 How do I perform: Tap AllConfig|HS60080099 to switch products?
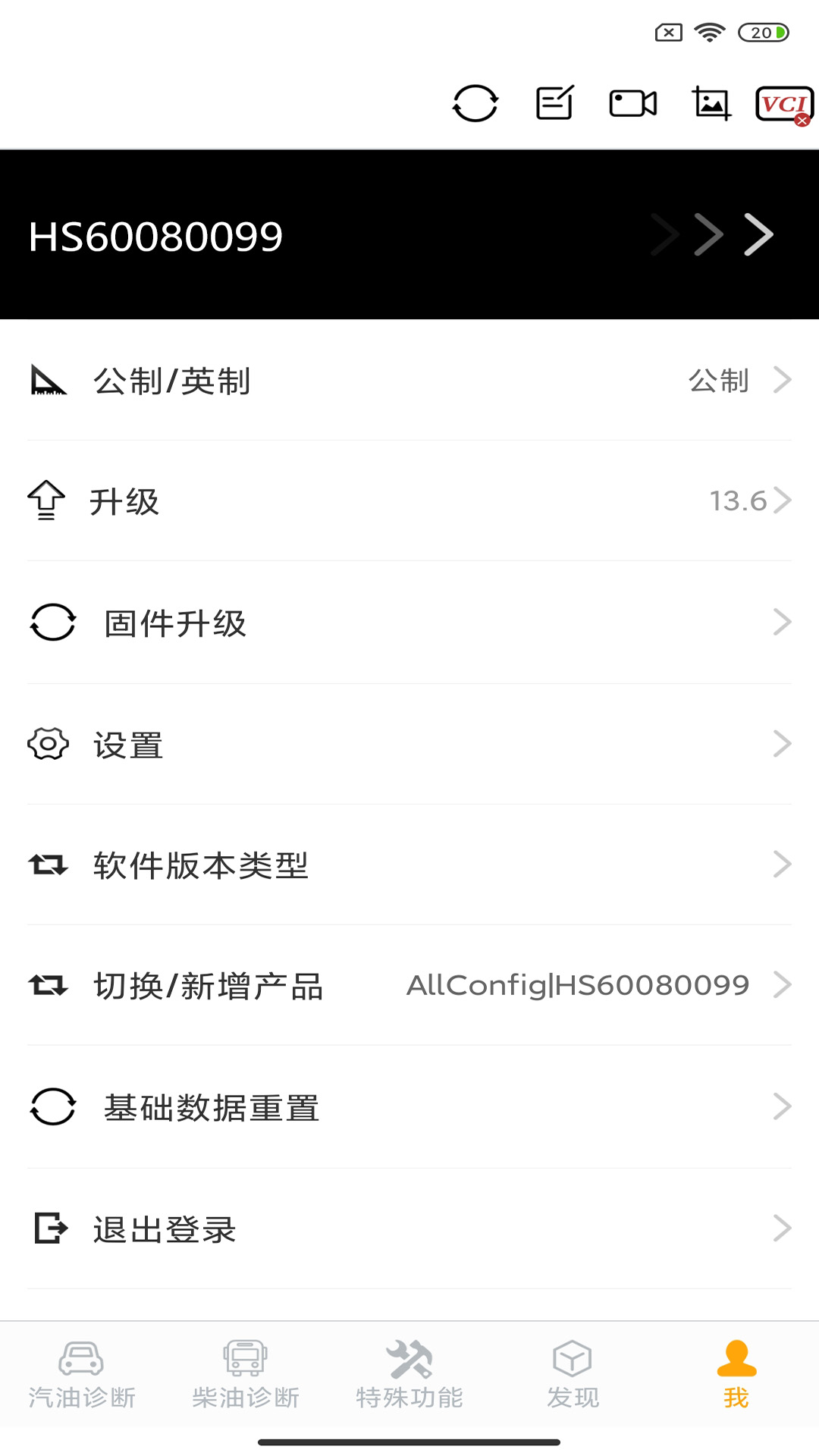(x=576, y=984)
